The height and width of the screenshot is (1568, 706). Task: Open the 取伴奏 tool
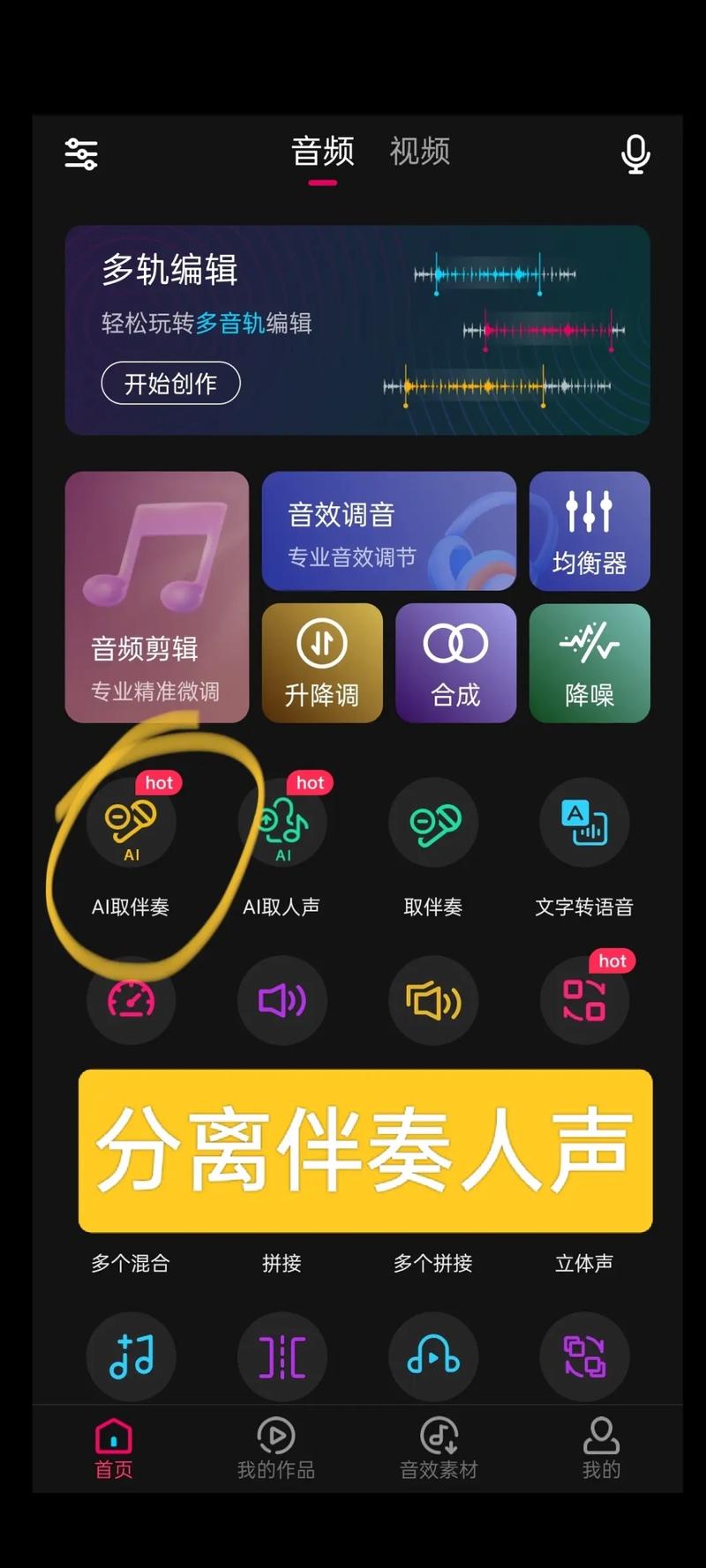(433, 823)
